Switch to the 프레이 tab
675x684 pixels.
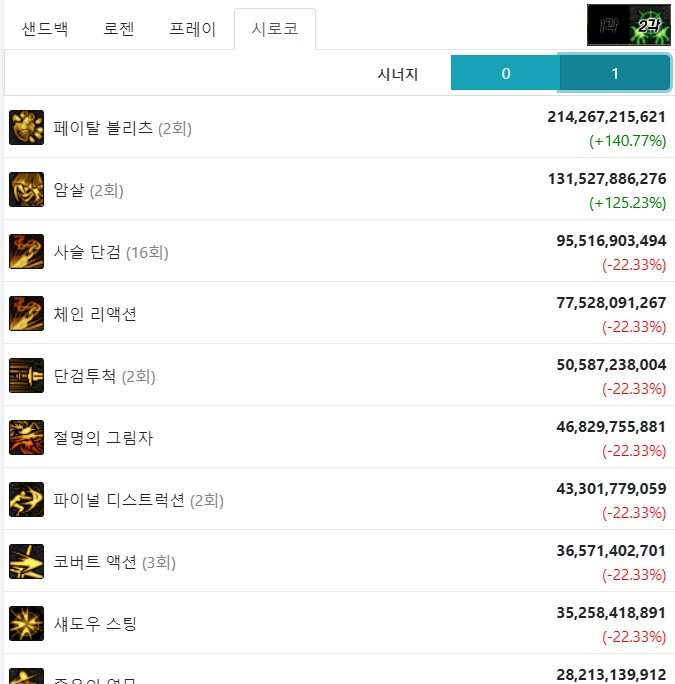click(193, 29)
